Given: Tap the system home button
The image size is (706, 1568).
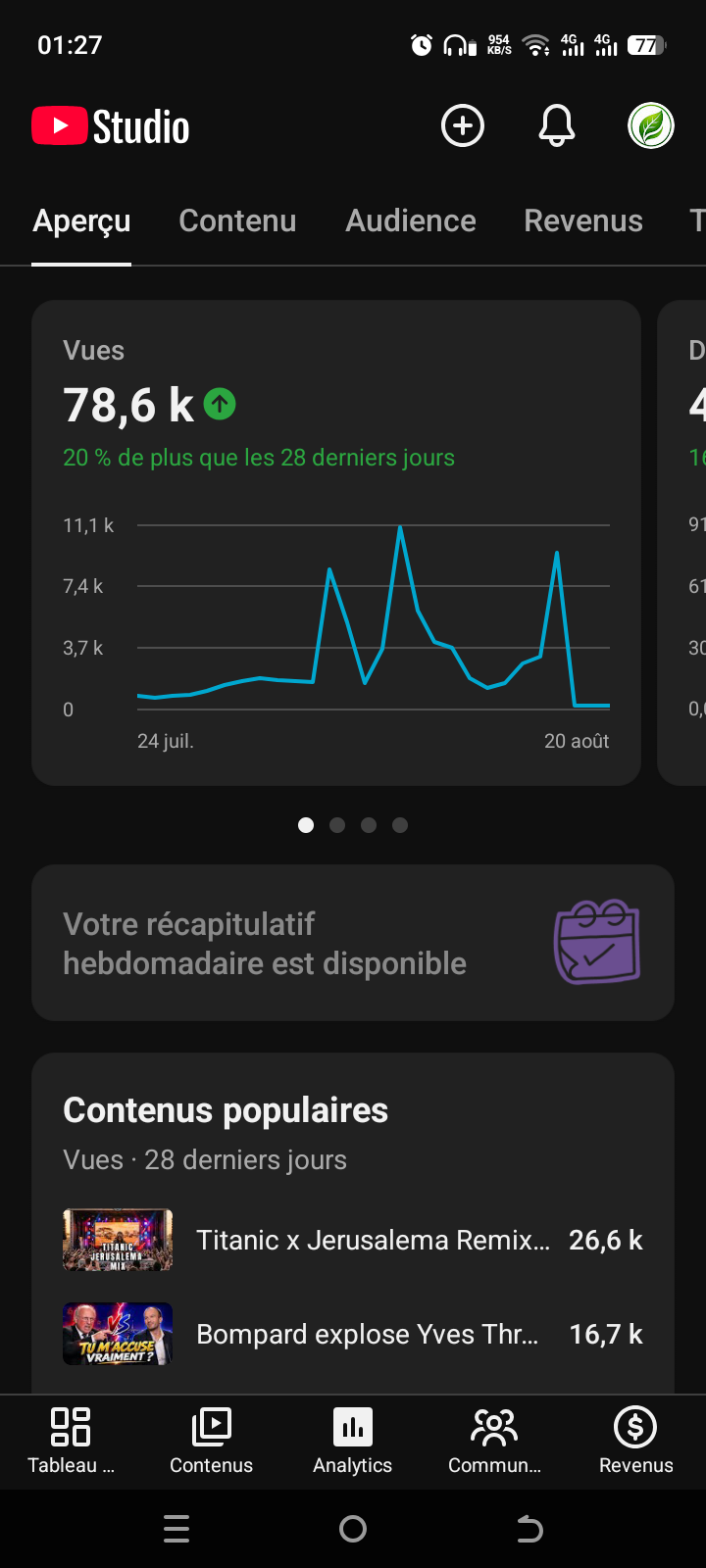Looking at the screenshot, I should click(x=353, y=1529).
